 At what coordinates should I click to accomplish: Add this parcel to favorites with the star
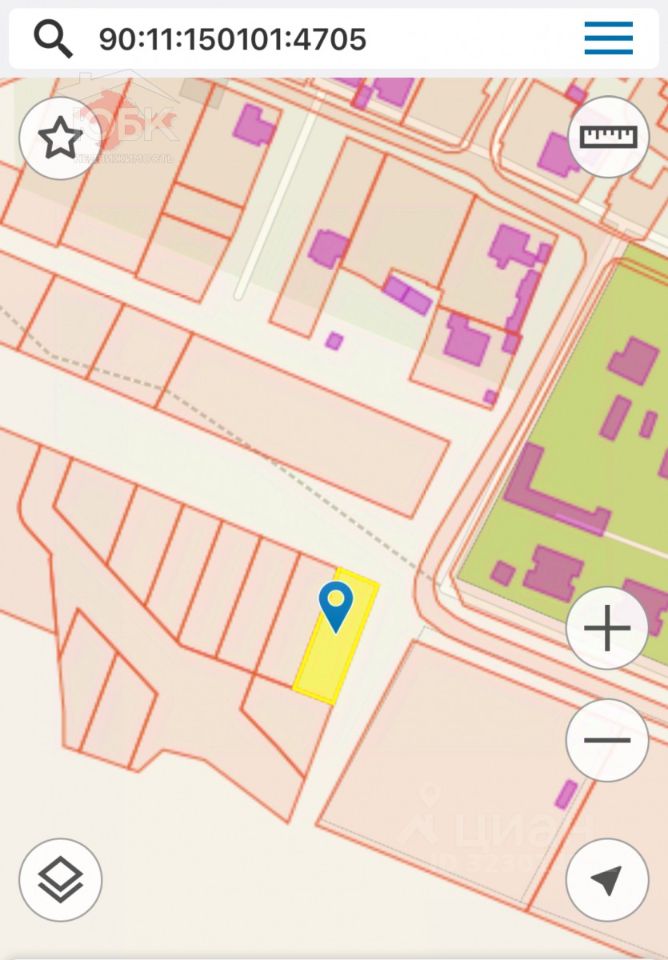coord(60,138)
